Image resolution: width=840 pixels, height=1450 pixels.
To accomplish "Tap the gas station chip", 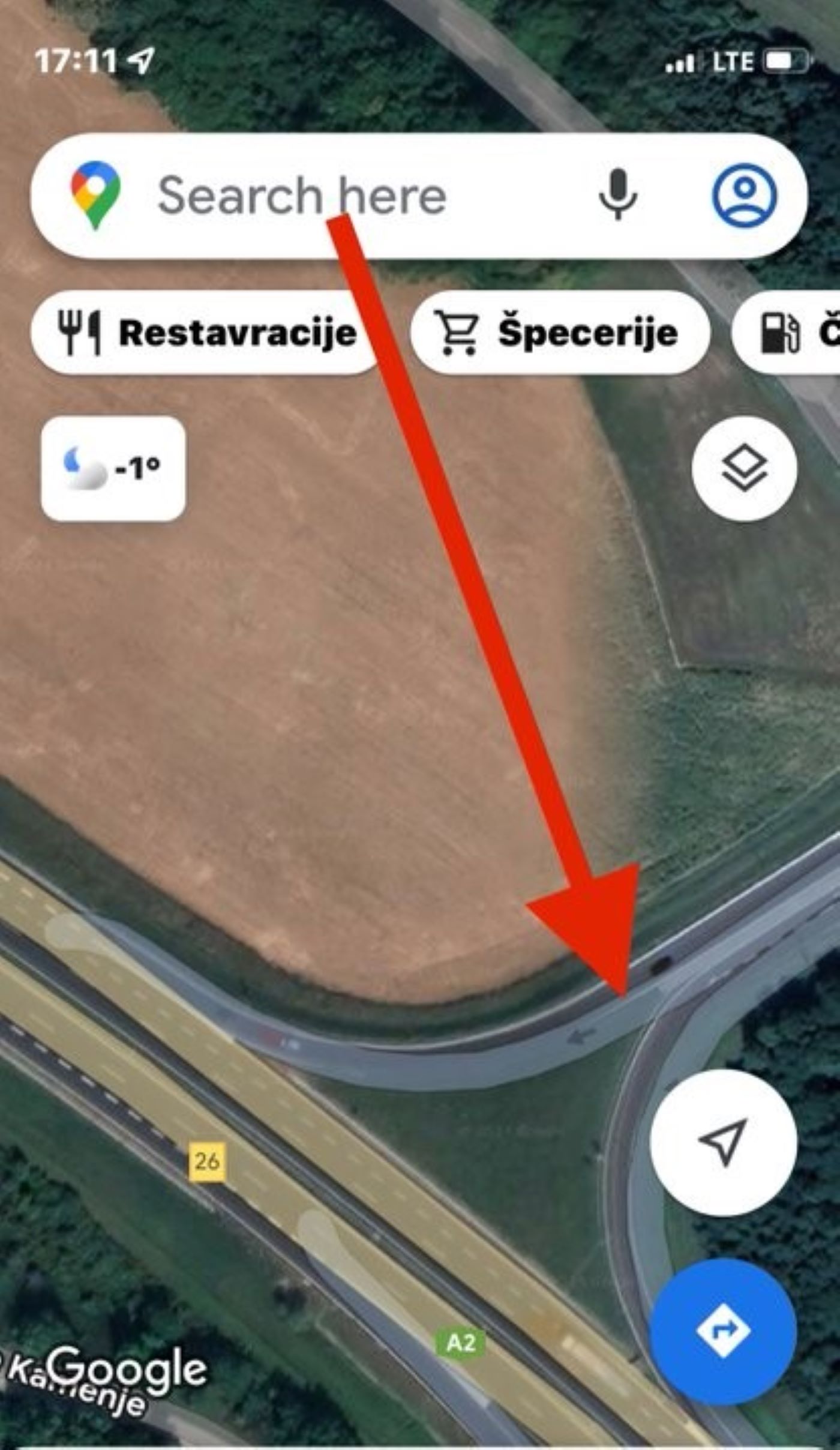I will pyautogui.click(x=787, y=332).
